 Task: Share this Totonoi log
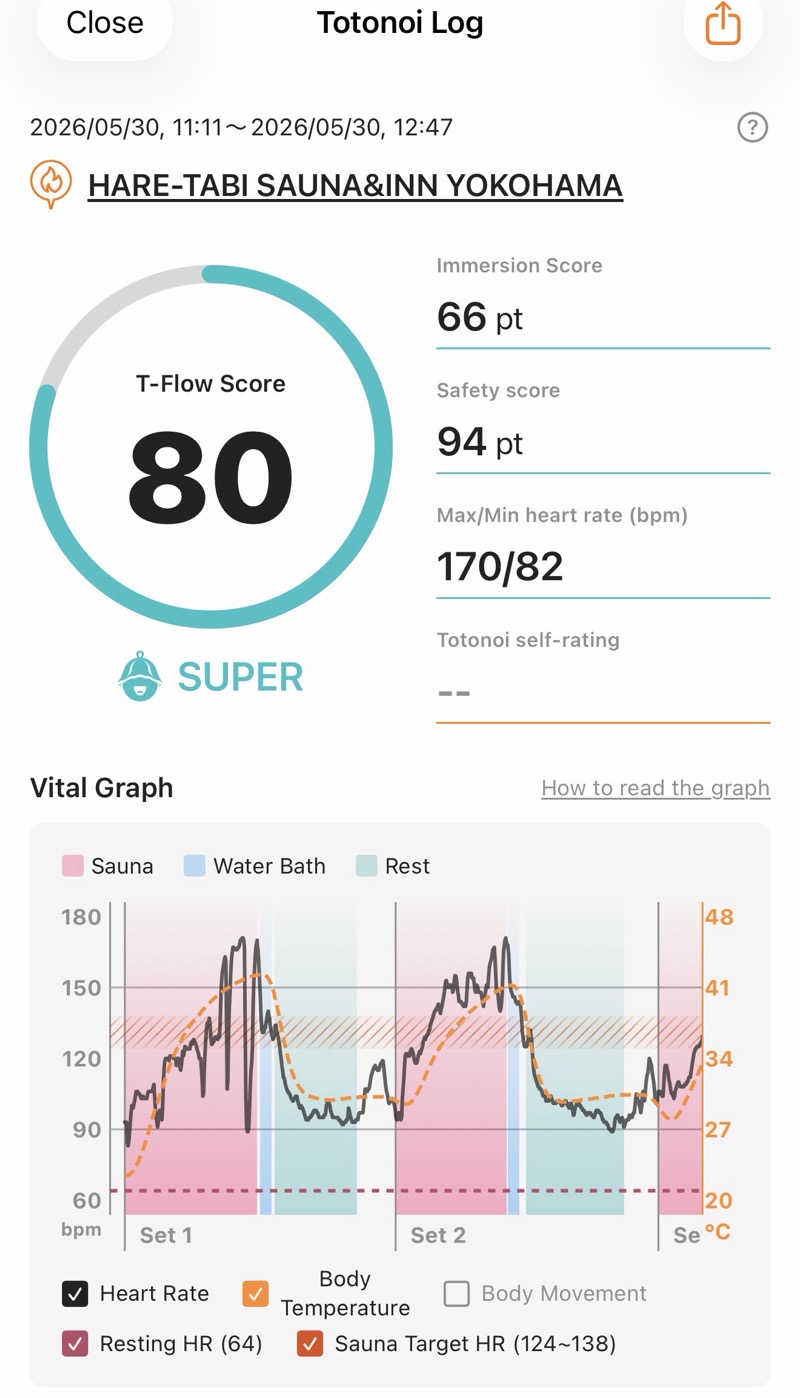pyautogui.click(x=723, y=23)
